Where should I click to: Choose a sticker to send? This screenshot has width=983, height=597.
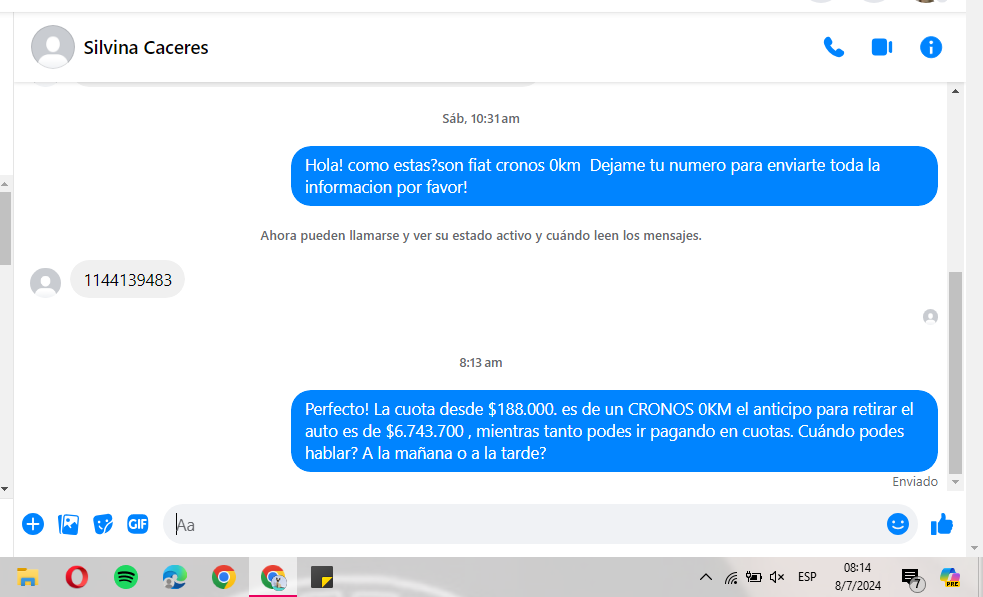(x=103, y=524)
